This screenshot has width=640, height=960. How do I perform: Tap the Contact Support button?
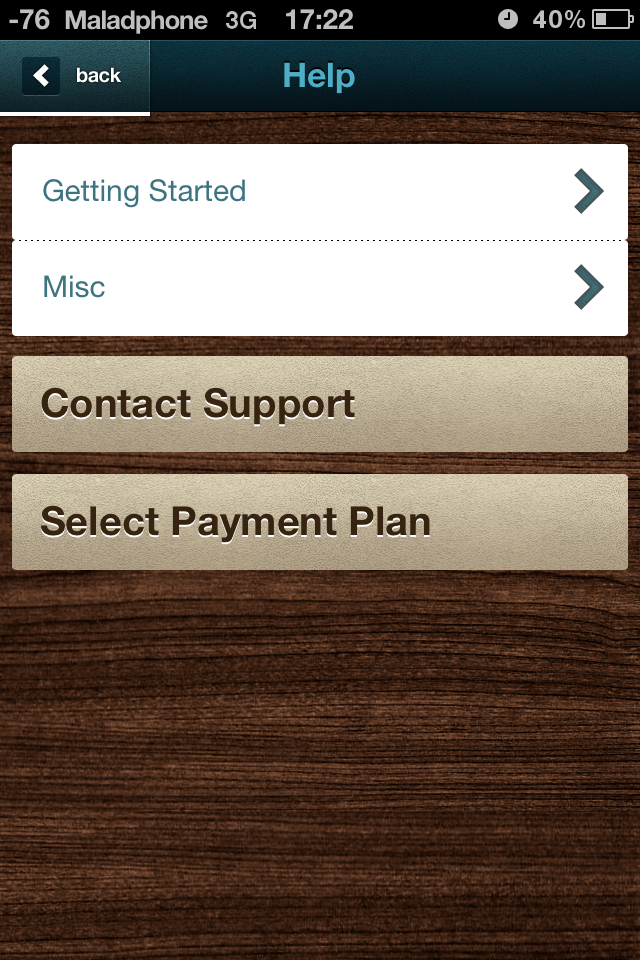[x=320, y=404]
